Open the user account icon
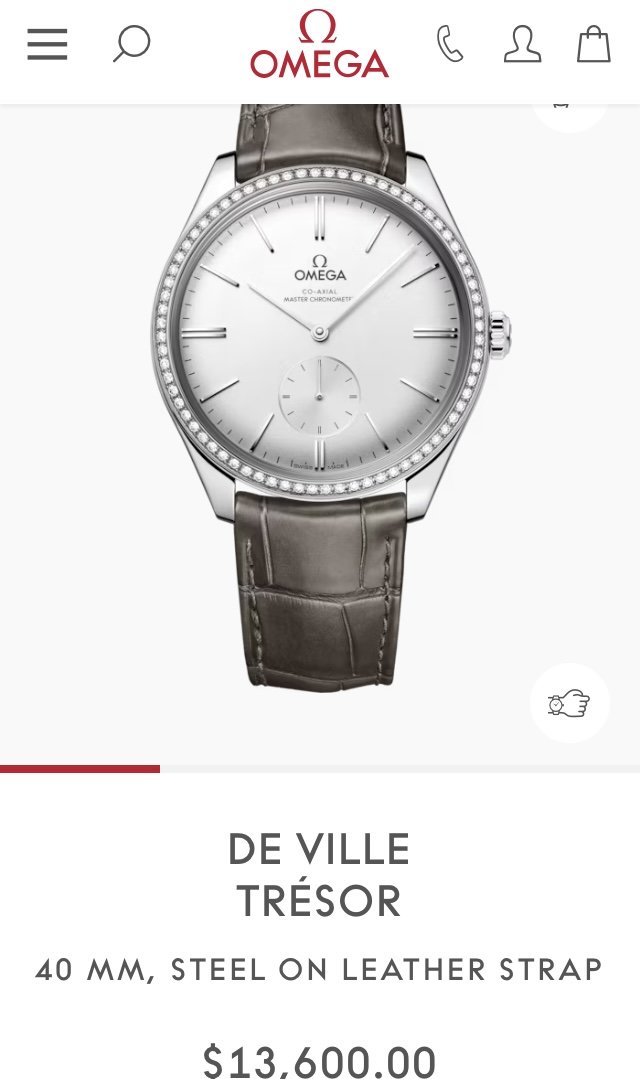The height and width of the screenshot is (1079, 640). click(522, 45)
